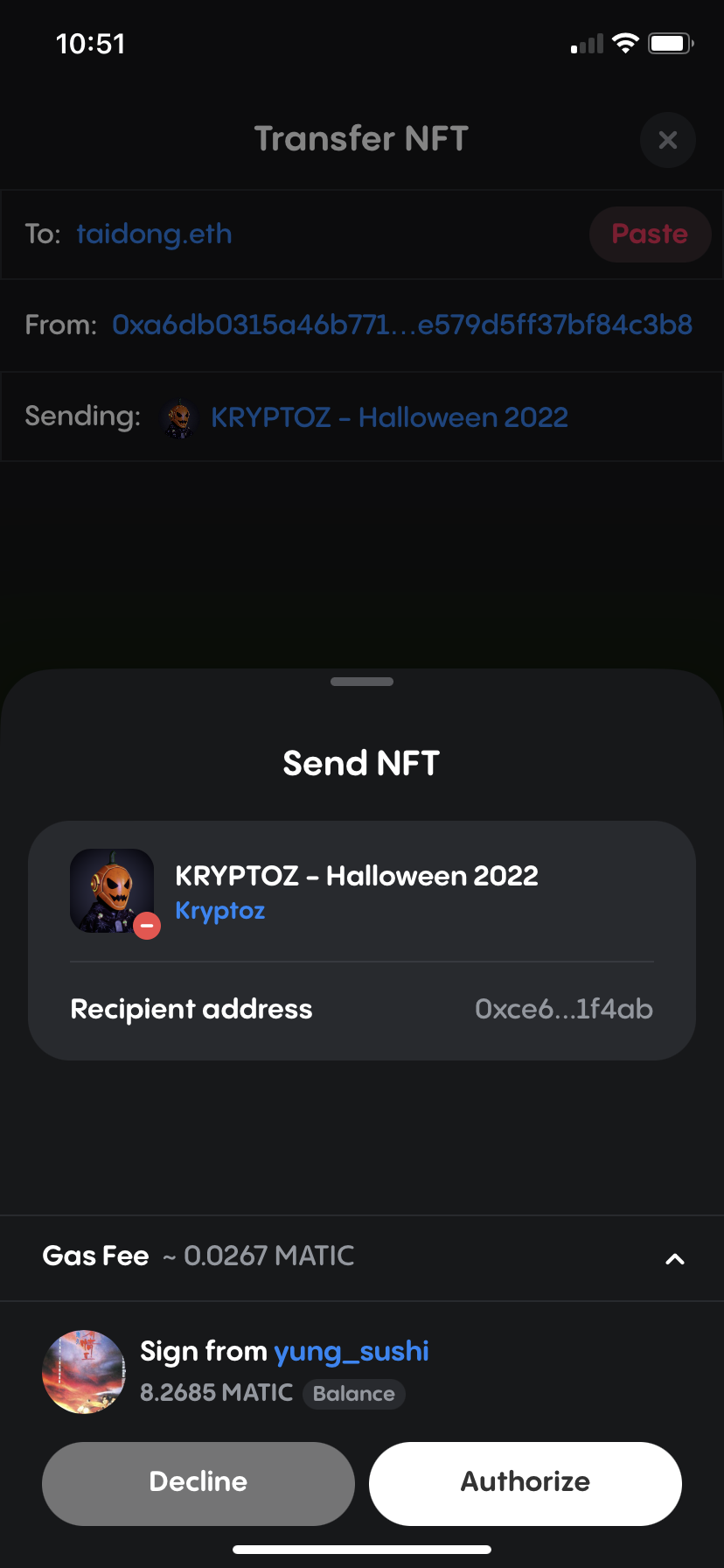Authorize the NFT transfer

pos(525,1482)
